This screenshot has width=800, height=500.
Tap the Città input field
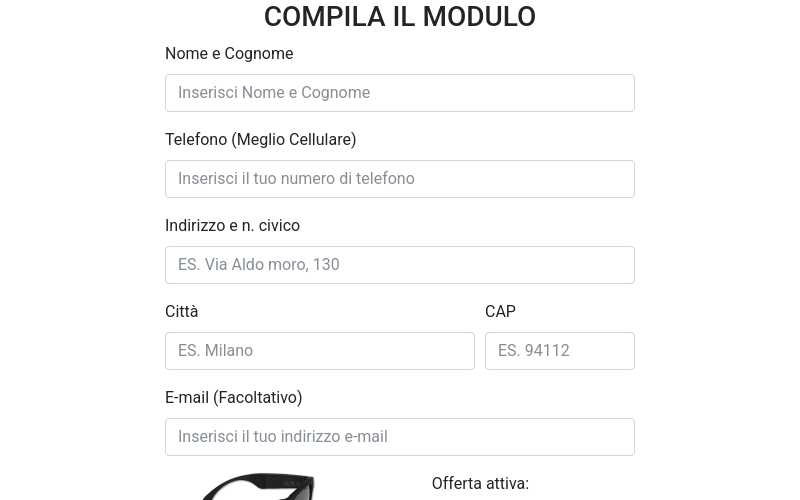click(x=319, y=351)
